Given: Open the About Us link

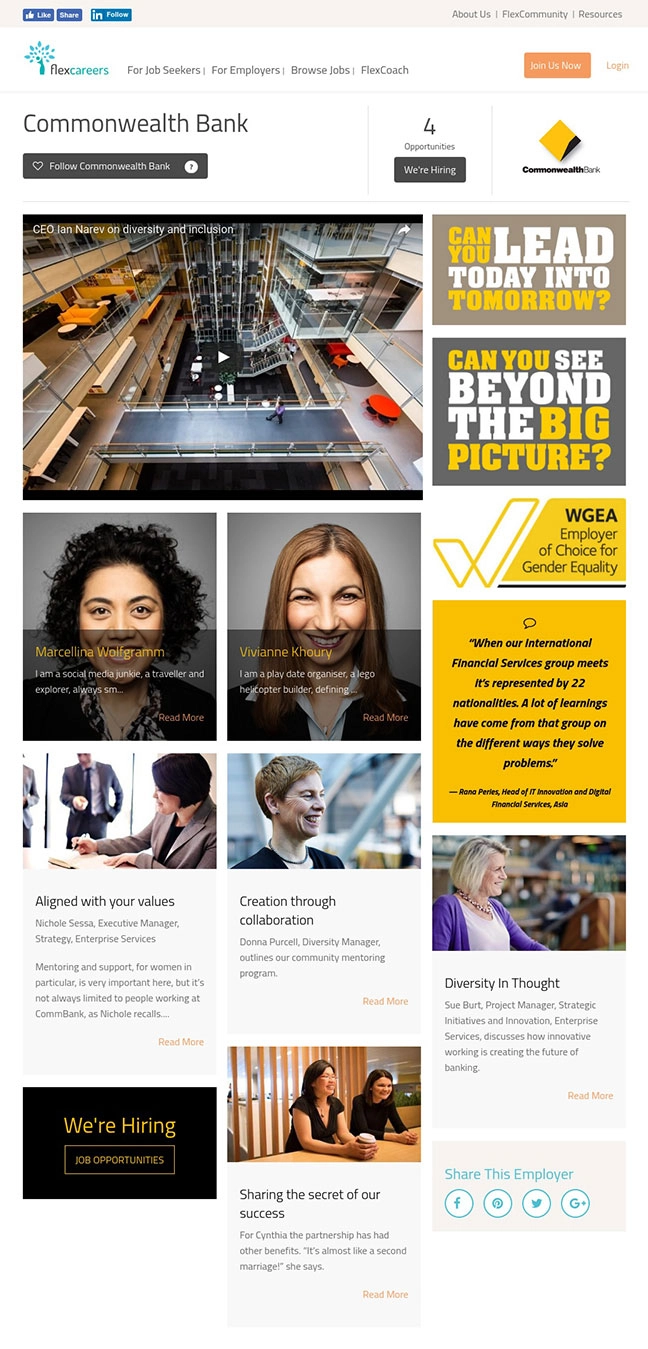Looking at the screenshot, I should click(471, 14).
